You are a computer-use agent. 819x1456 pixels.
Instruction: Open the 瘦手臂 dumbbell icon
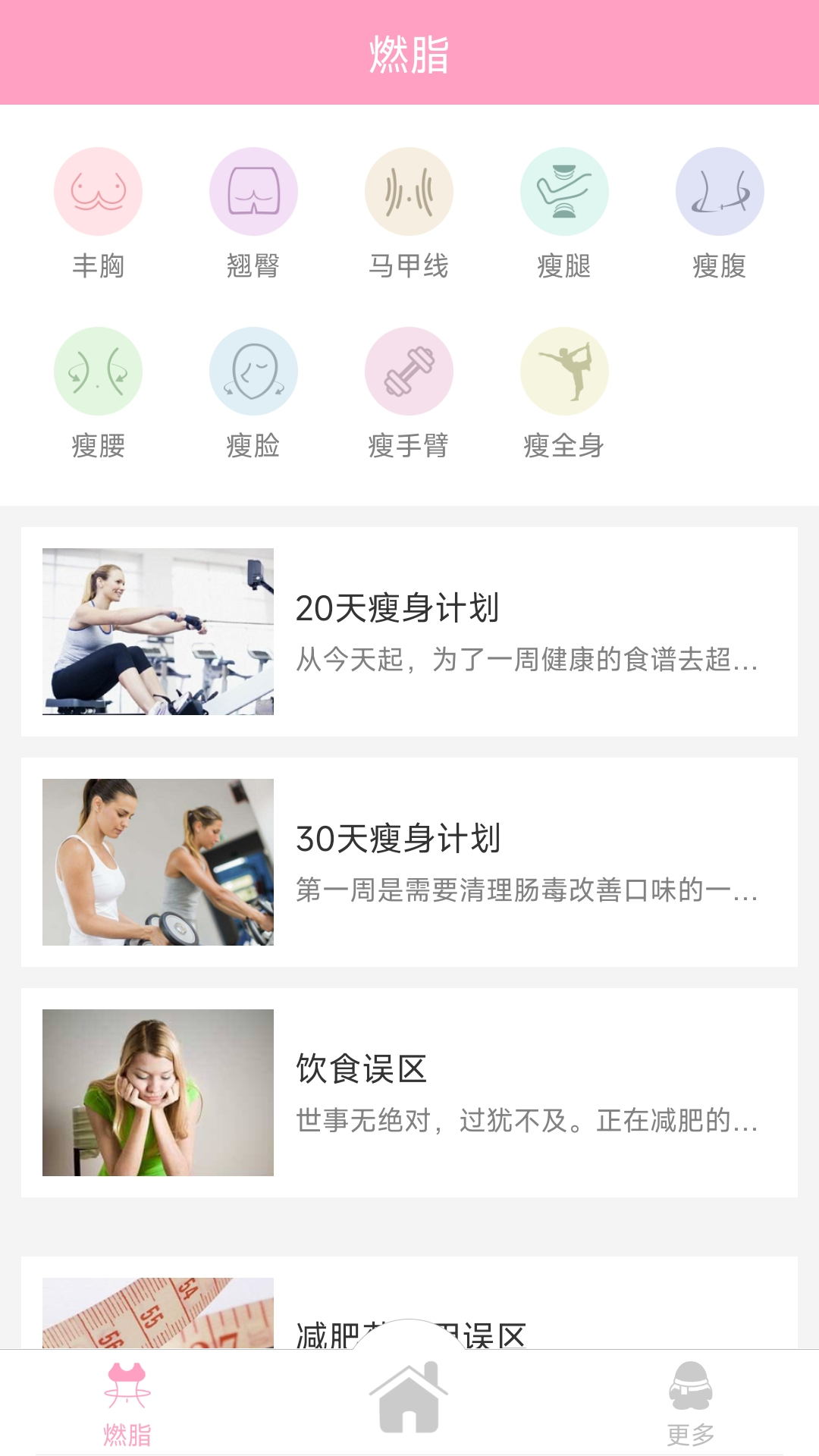click(409, 372)
